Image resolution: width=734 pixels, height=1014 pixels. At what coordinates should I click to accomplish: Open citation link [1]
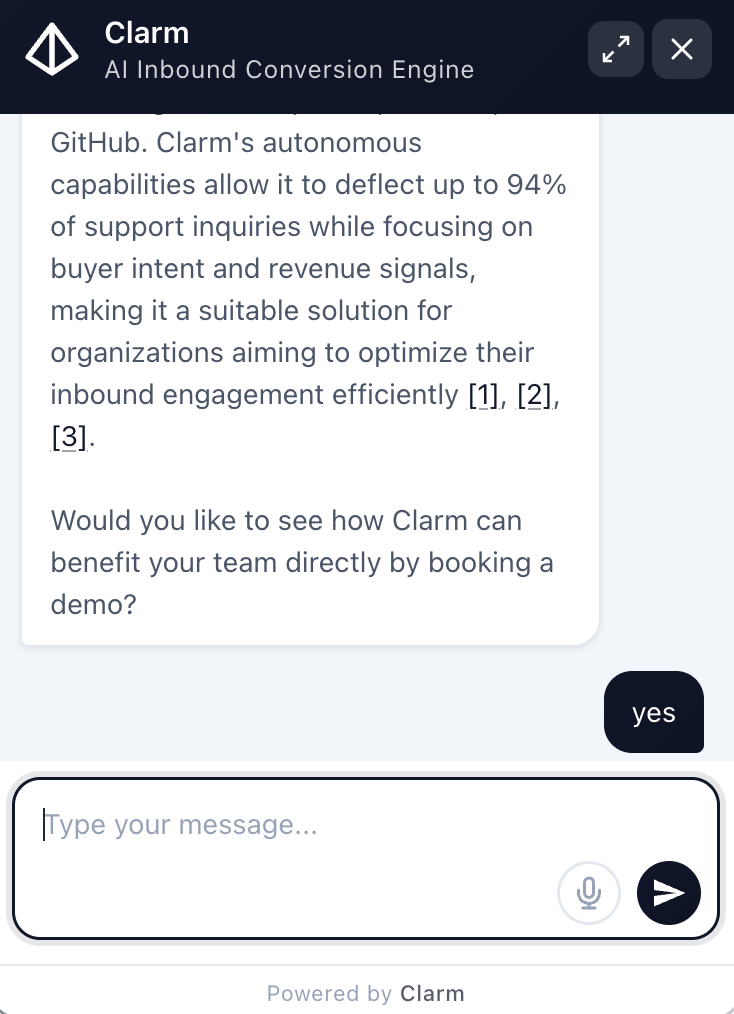[x=483, y=394]
